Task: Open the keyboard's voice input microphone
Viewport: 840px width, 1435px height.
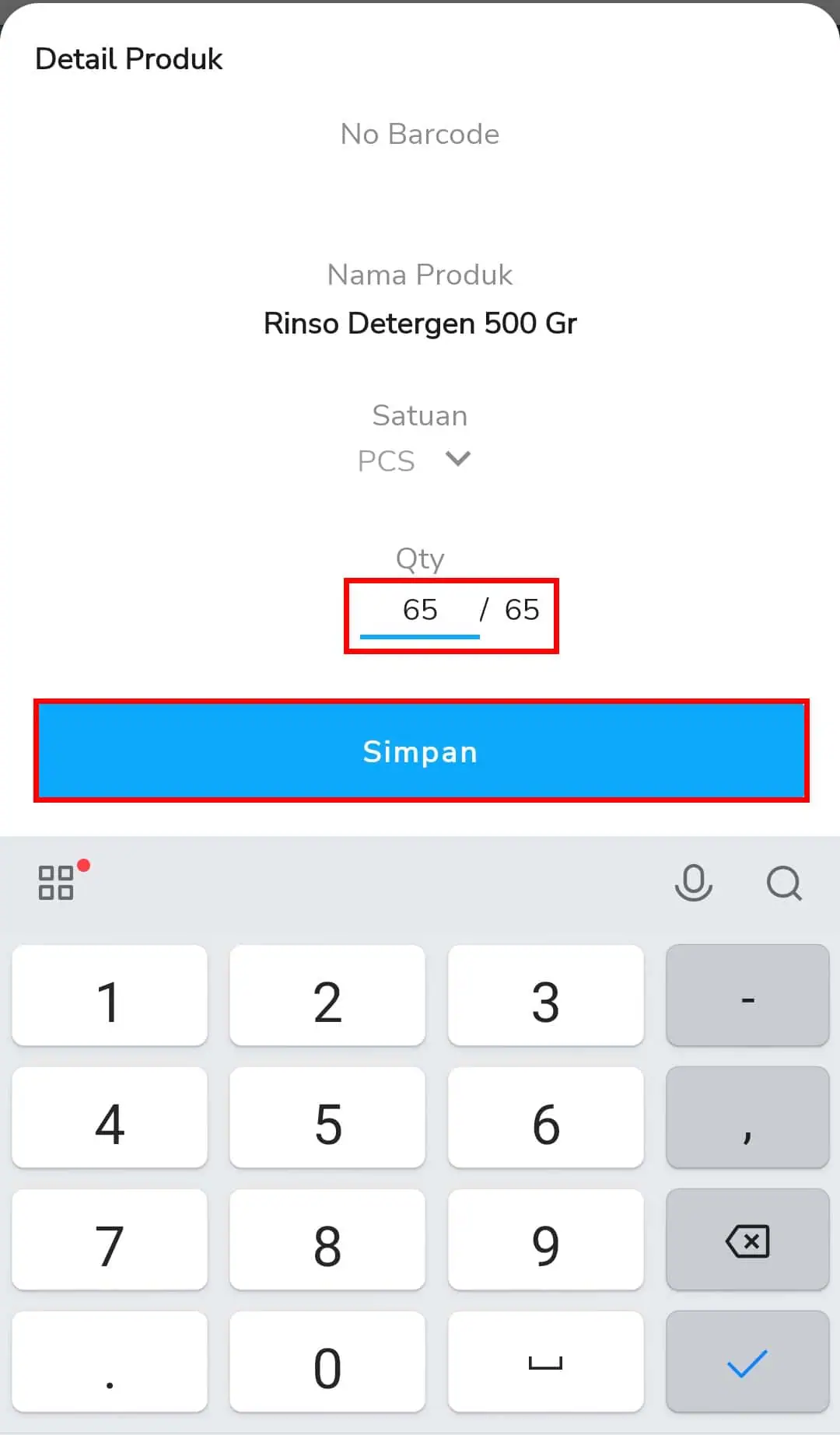Action: [x=693, y=883]
